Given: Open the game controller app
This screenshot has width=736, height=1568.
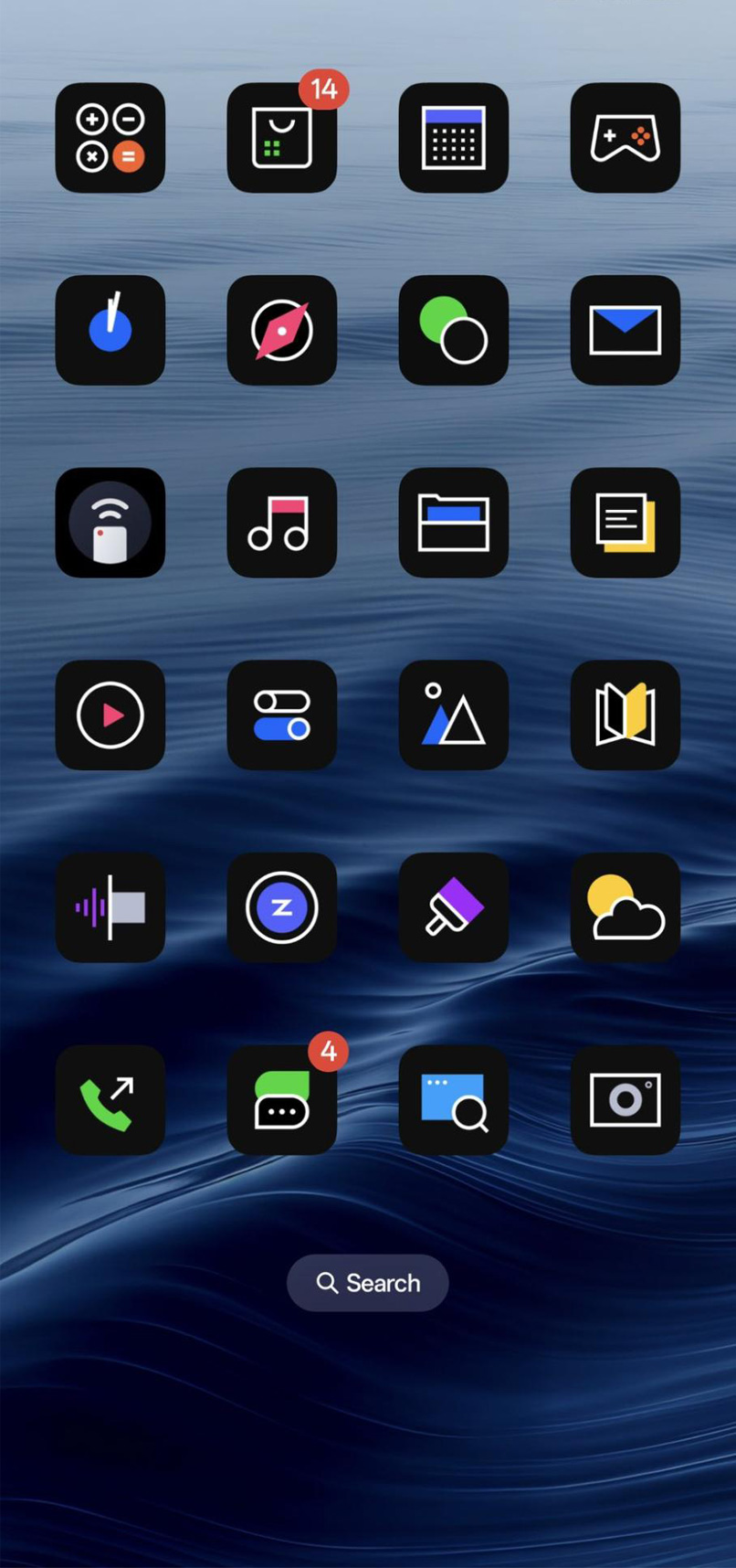Looking at the screenshot, I should tap(626, 138).
